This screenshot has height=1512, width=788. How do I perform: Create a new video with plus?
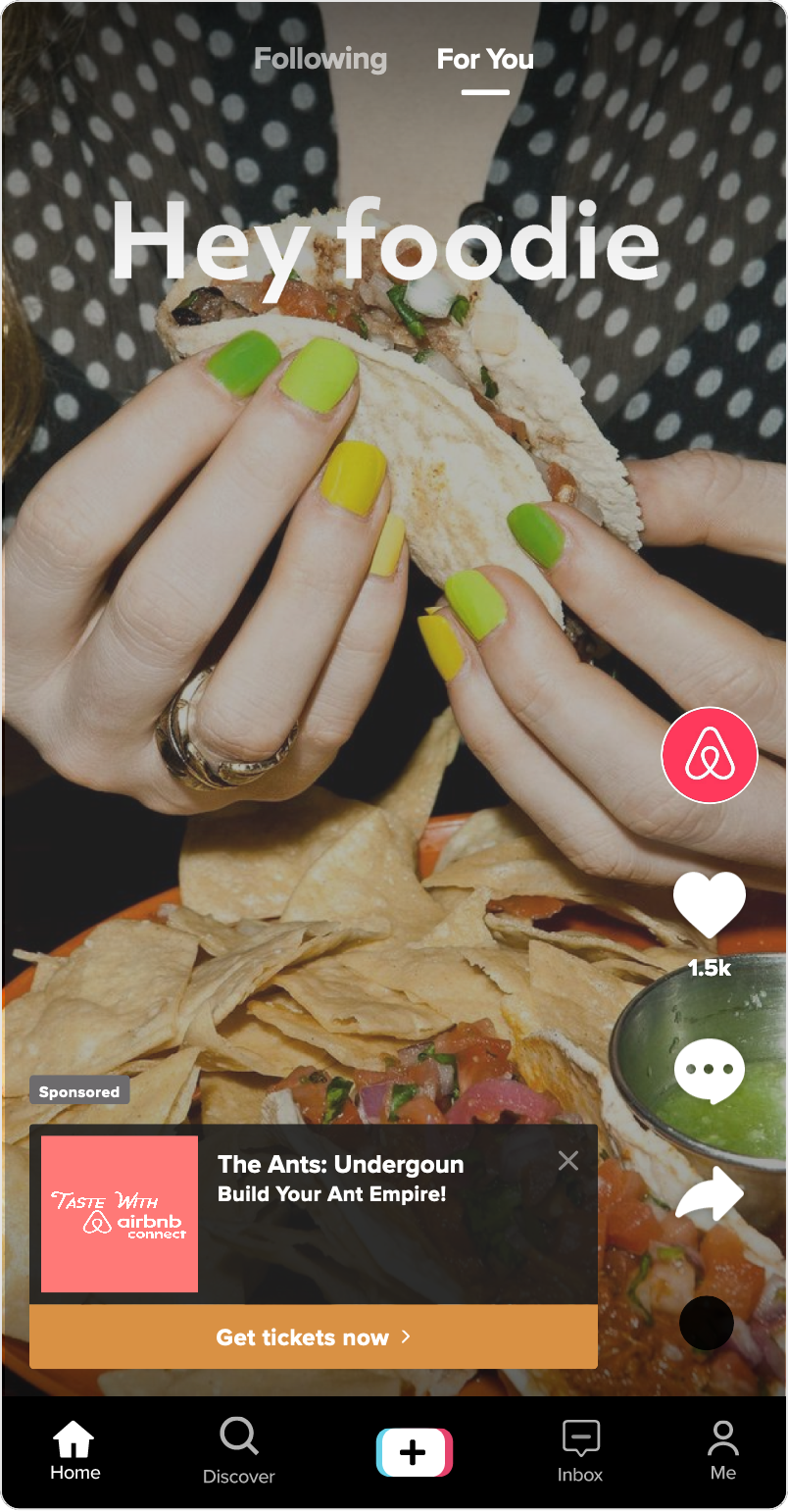415,1452
